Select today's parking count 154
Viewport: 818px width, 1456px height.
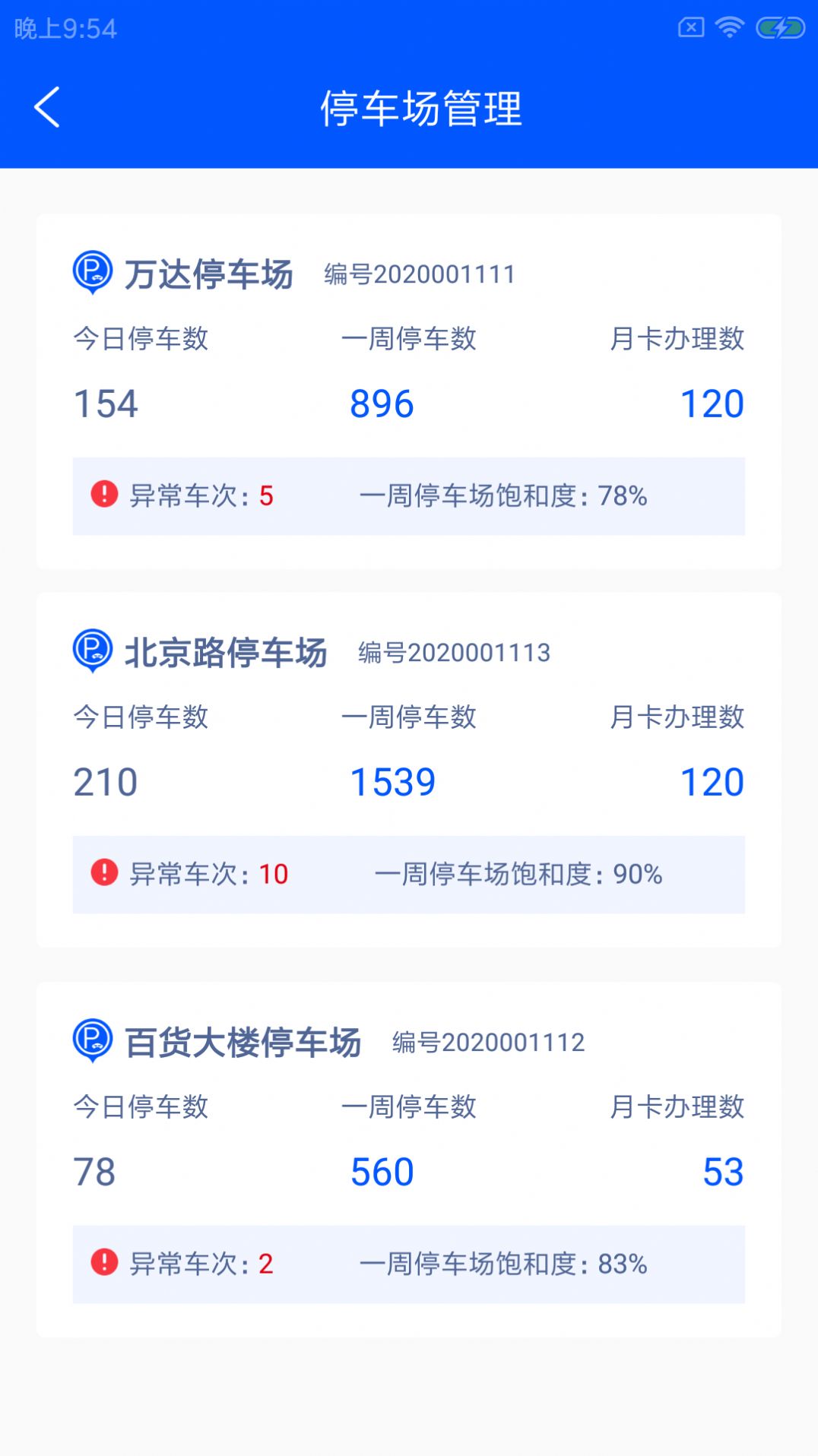click(106, 404)
